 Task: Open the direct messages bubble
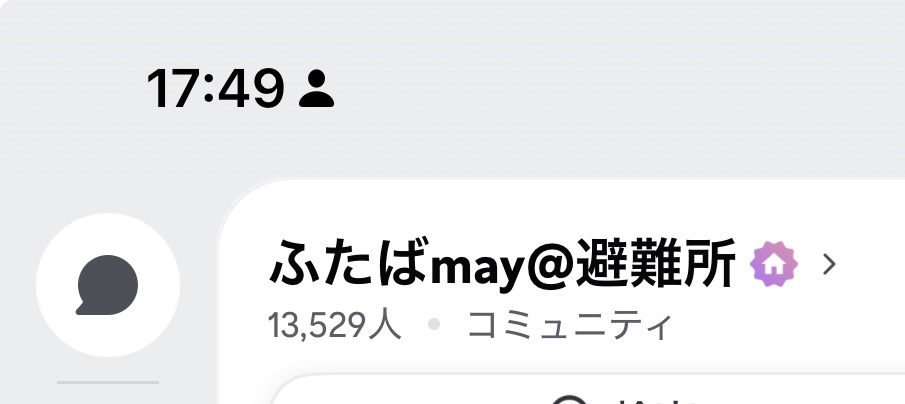[107, 285]
